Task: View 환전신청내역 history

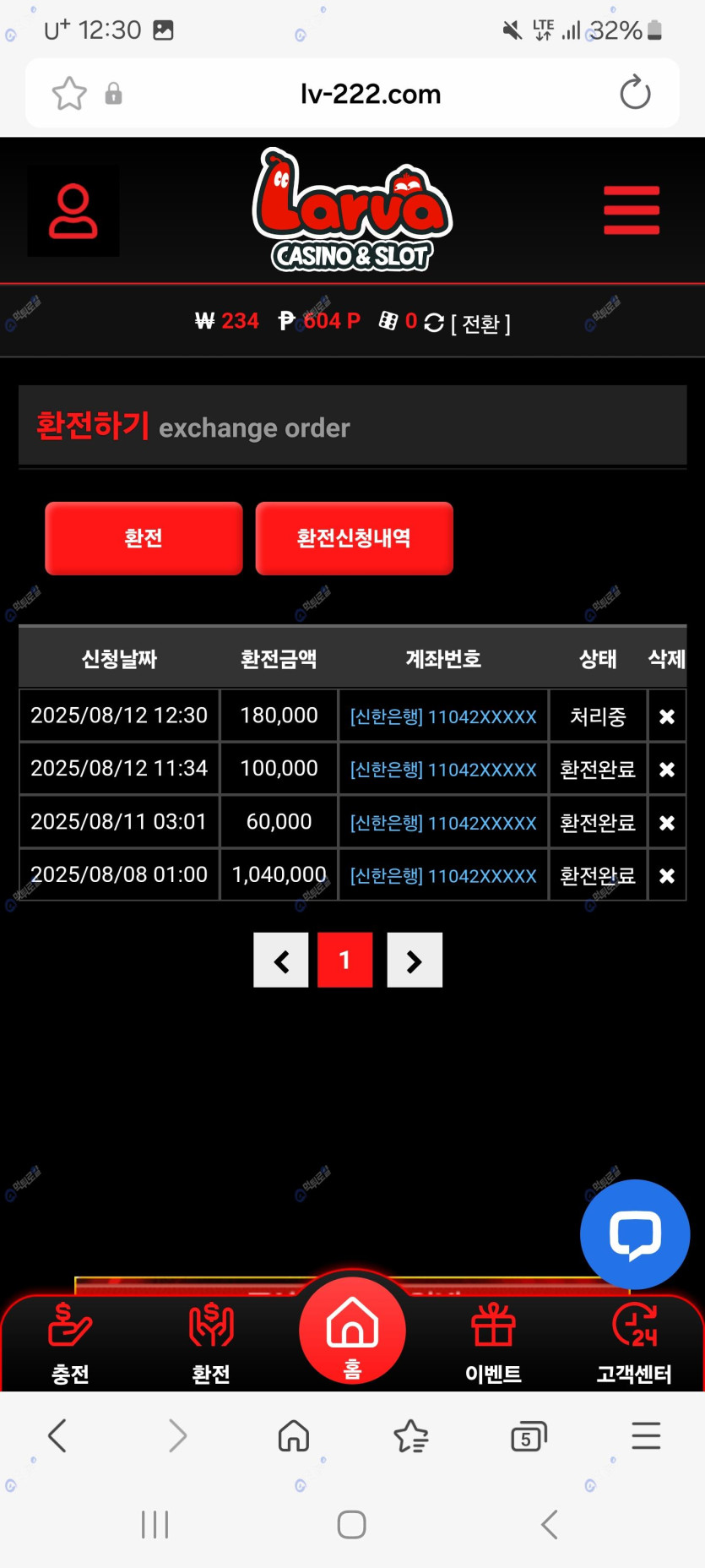Action: 354,538
